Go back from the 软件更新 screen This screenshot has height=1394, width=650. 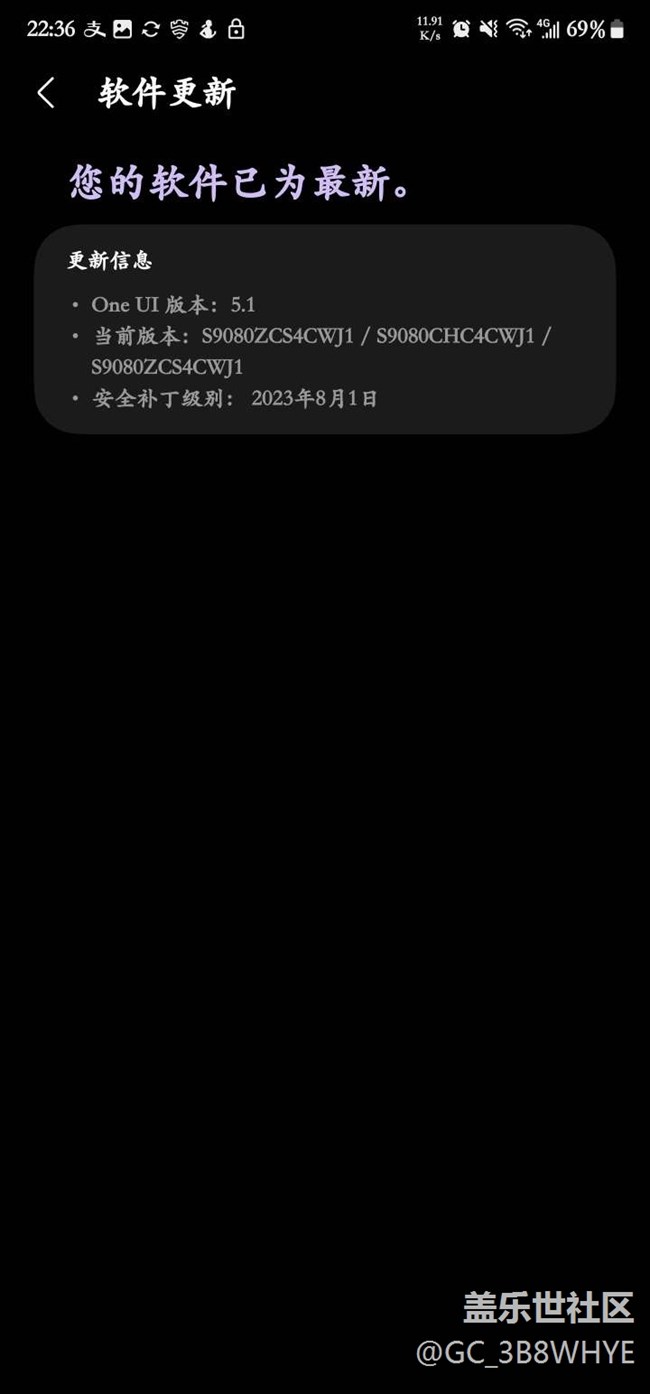pos(45,93)
